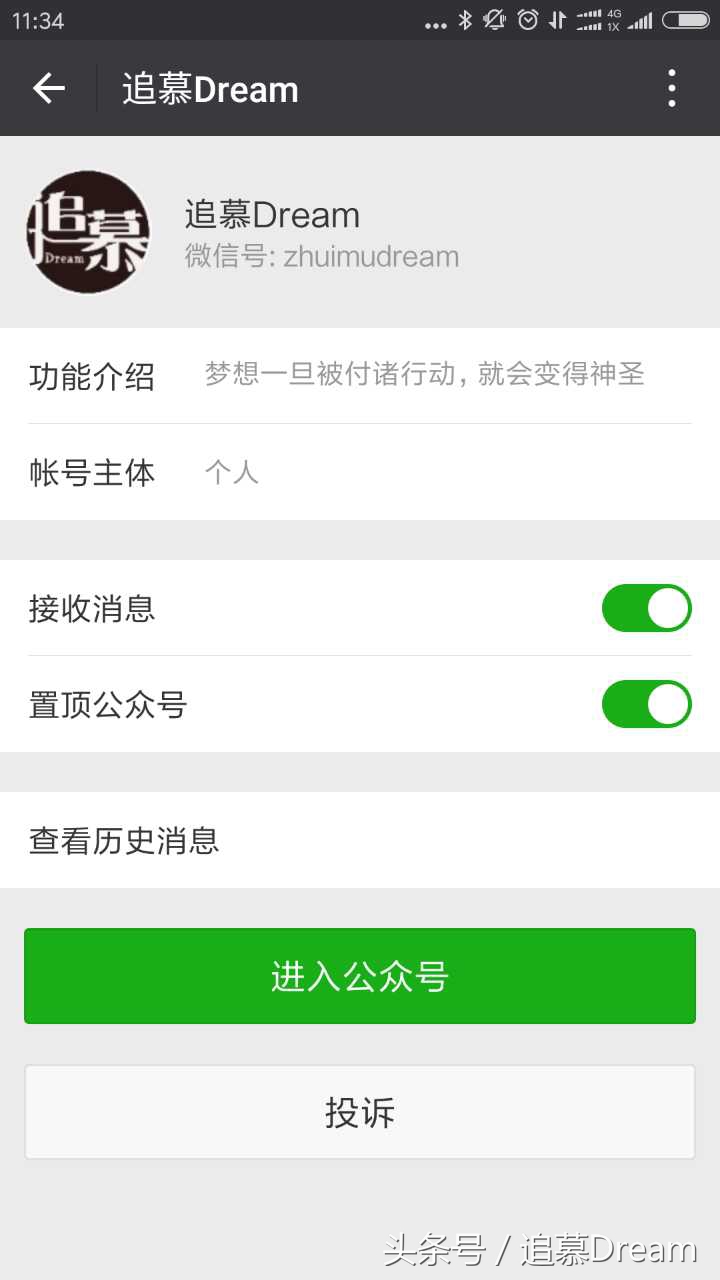Tap the back arrow to leave the profile

(x=48, y=88)
